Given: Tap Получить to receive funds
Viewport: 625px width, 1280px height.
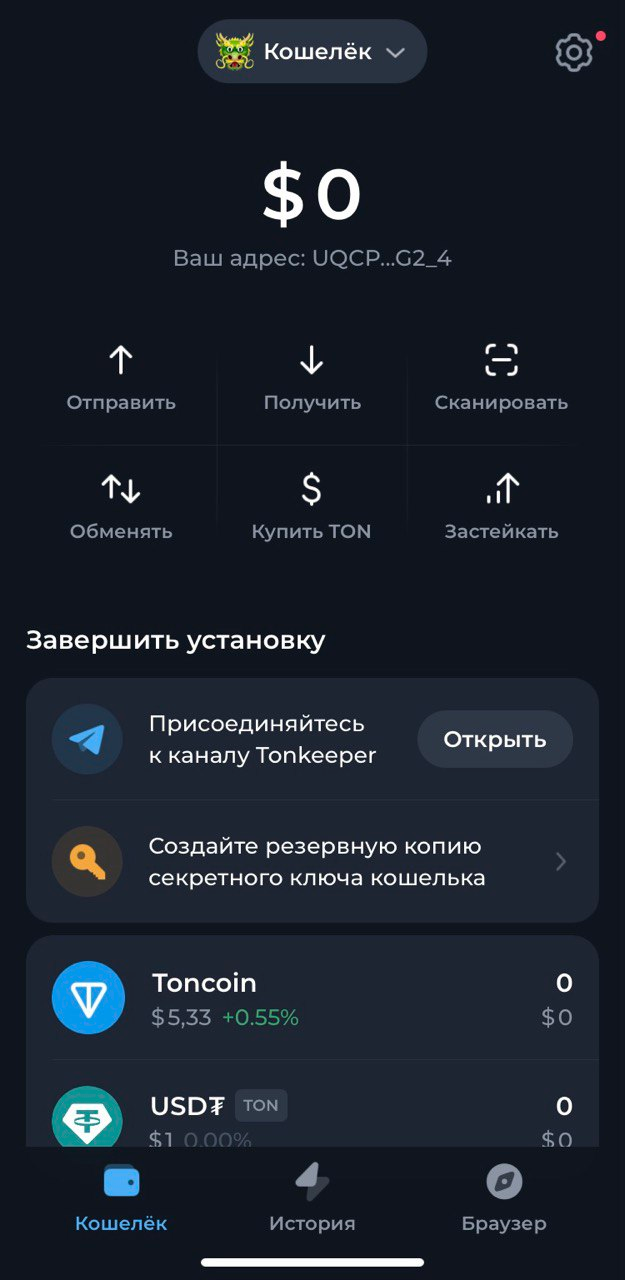Looking at the screenshot, I should click(x=312, y=379).
